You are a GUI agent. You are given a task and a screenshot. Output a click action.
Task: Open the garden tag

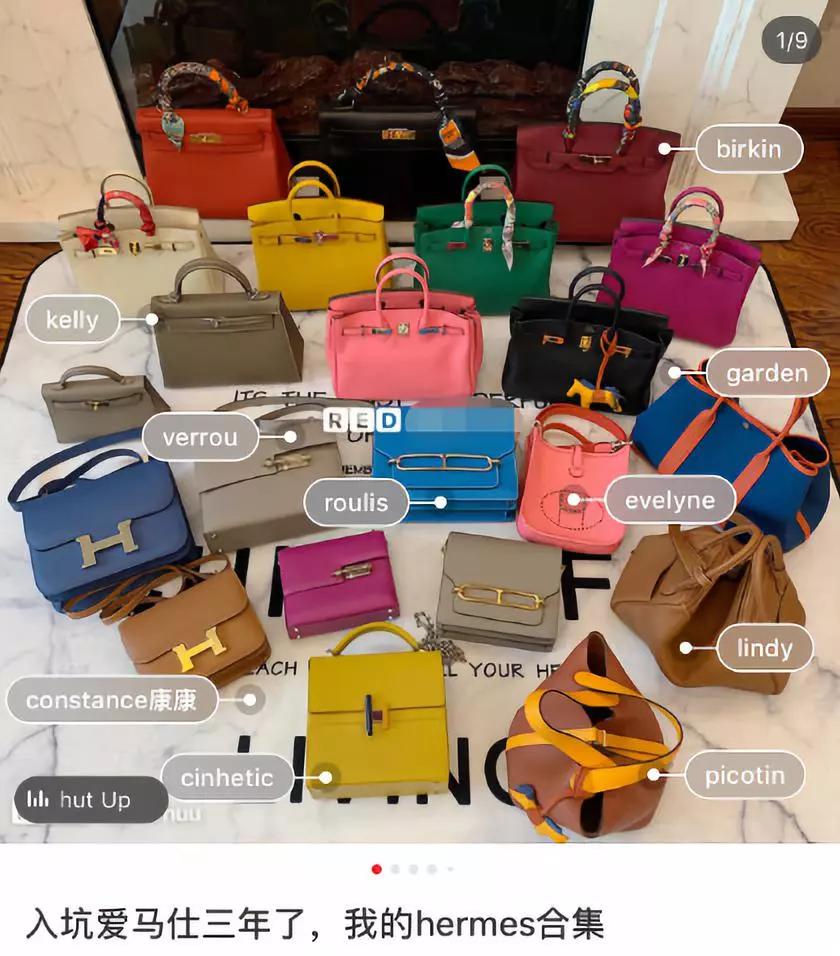pos(767,374)
